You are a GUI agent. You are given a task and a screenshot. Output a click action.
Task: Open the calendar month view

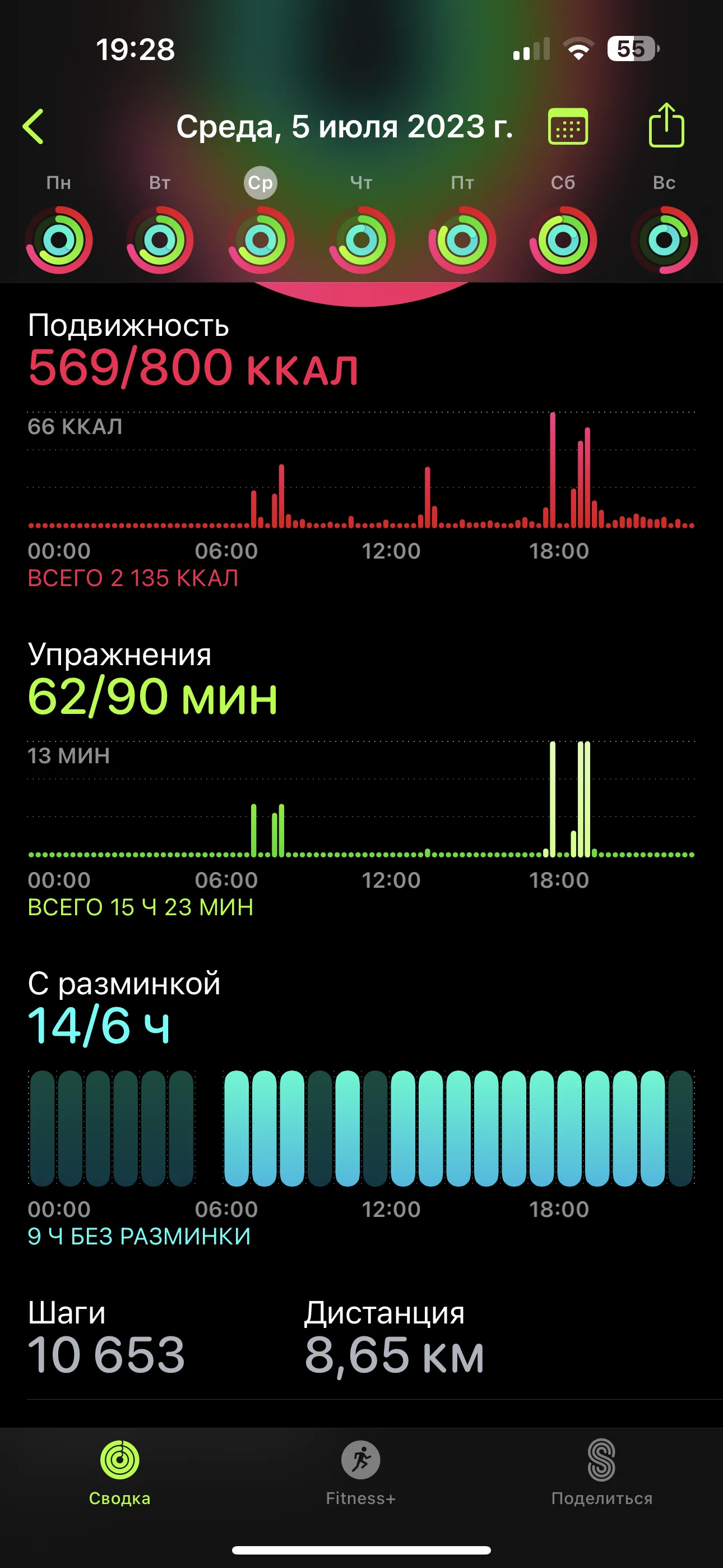tap(568, 127)
